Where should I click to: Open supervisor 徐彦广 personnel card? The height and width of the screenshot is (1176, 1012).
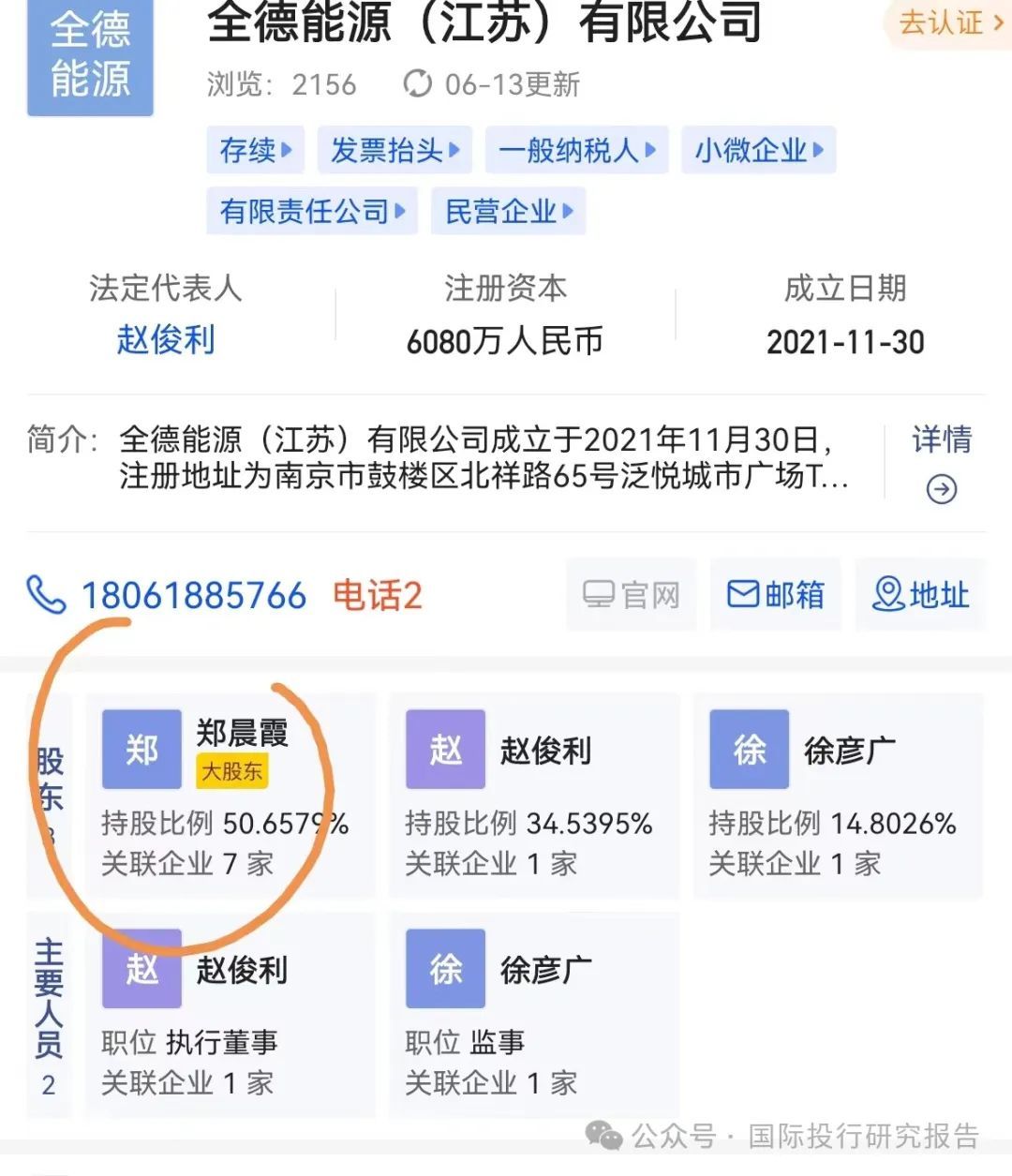click(534, 1015)
